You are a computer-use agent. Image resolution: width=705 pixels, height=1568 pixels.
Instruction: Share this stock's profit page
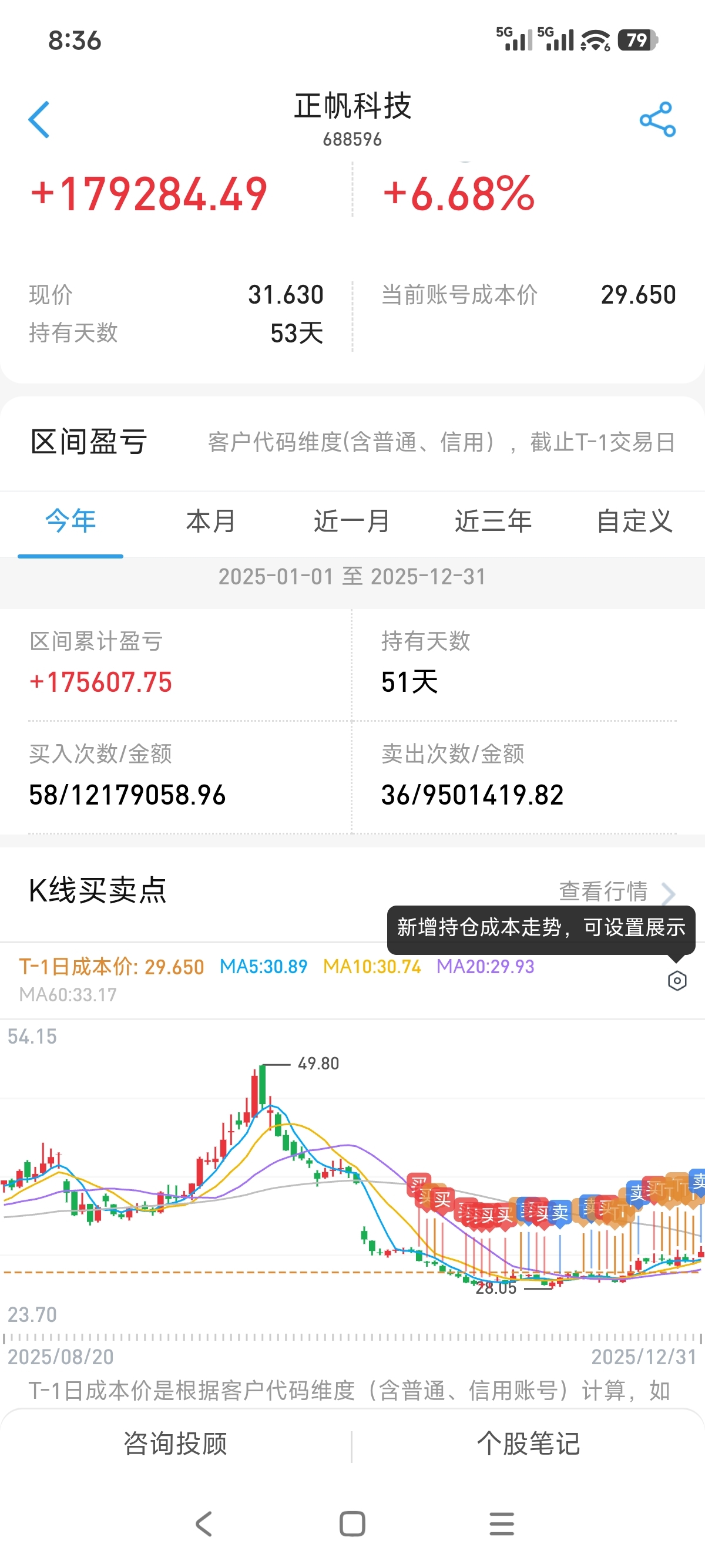coord(657,119)
